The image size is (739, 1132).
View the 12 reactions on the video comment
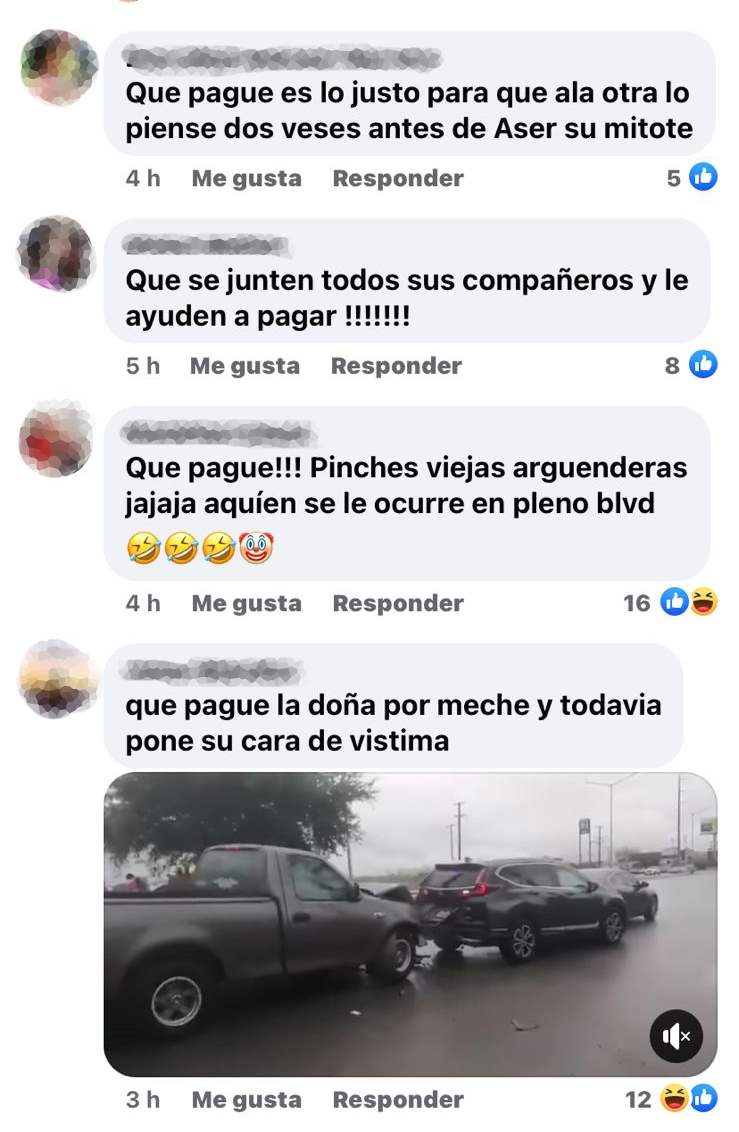point(671,1100)
